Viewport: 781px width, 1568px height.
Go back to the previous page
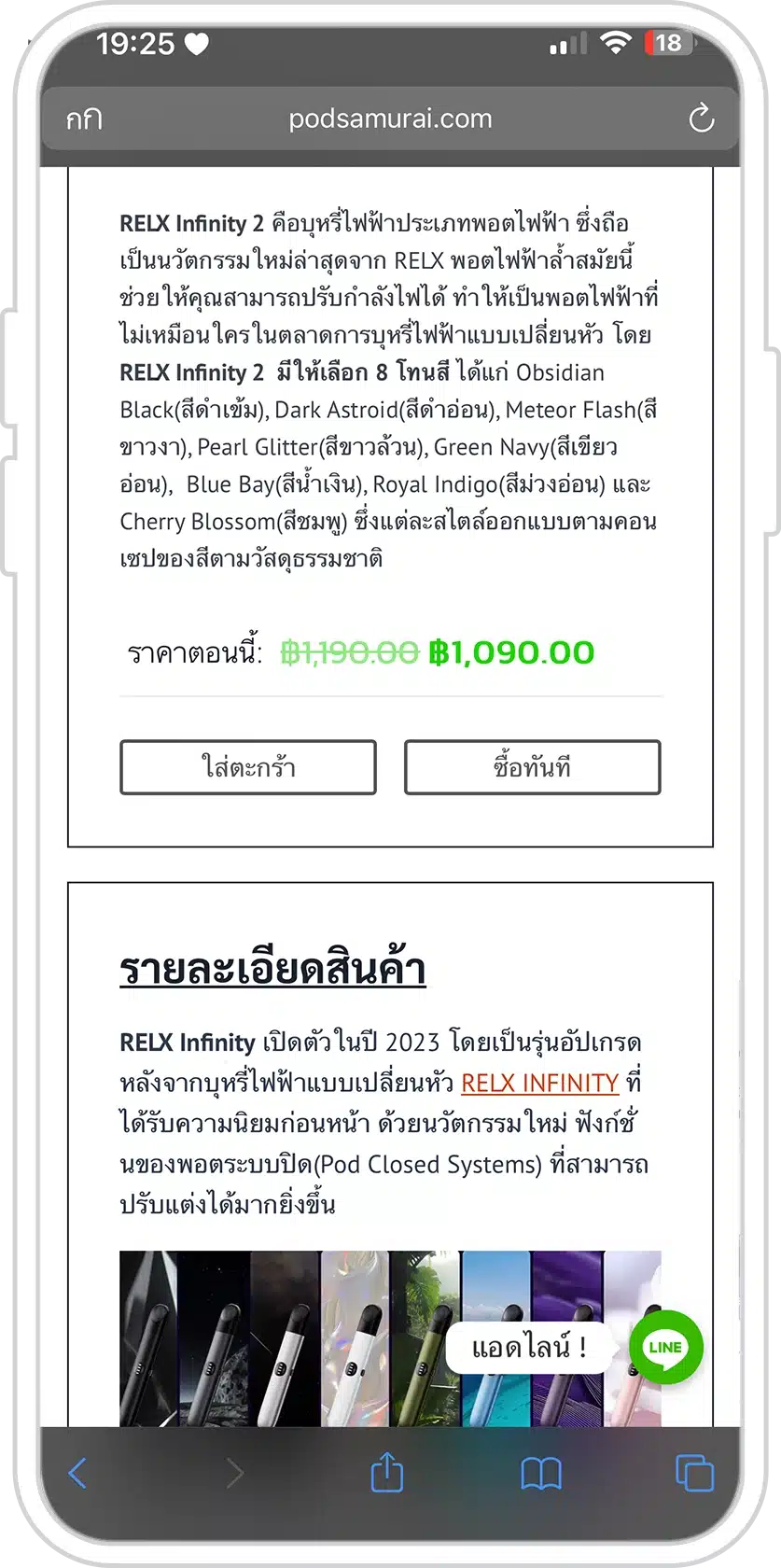coord(78,1474)
